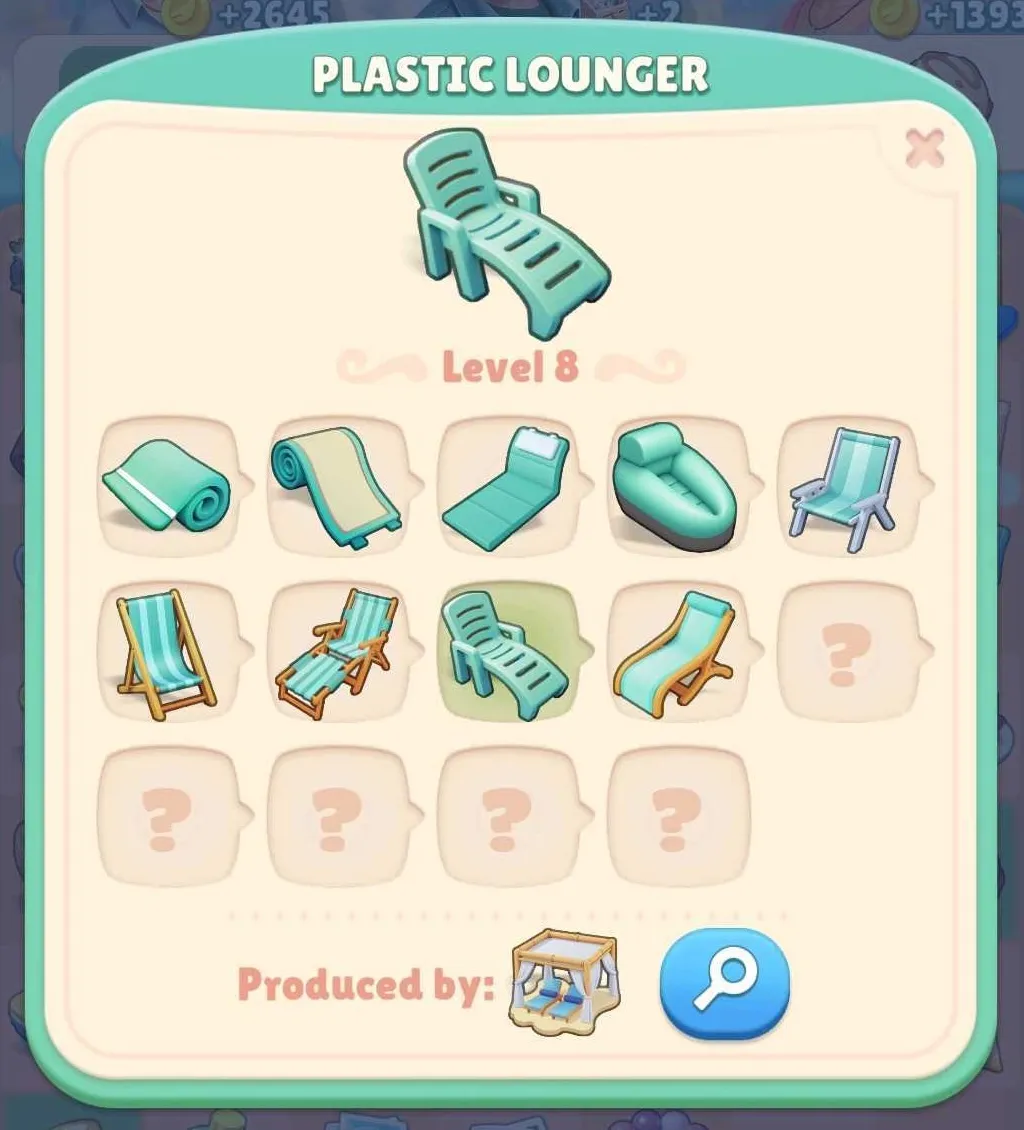
Task: Select the folding chair with grey frame
Action: [845, 488]
